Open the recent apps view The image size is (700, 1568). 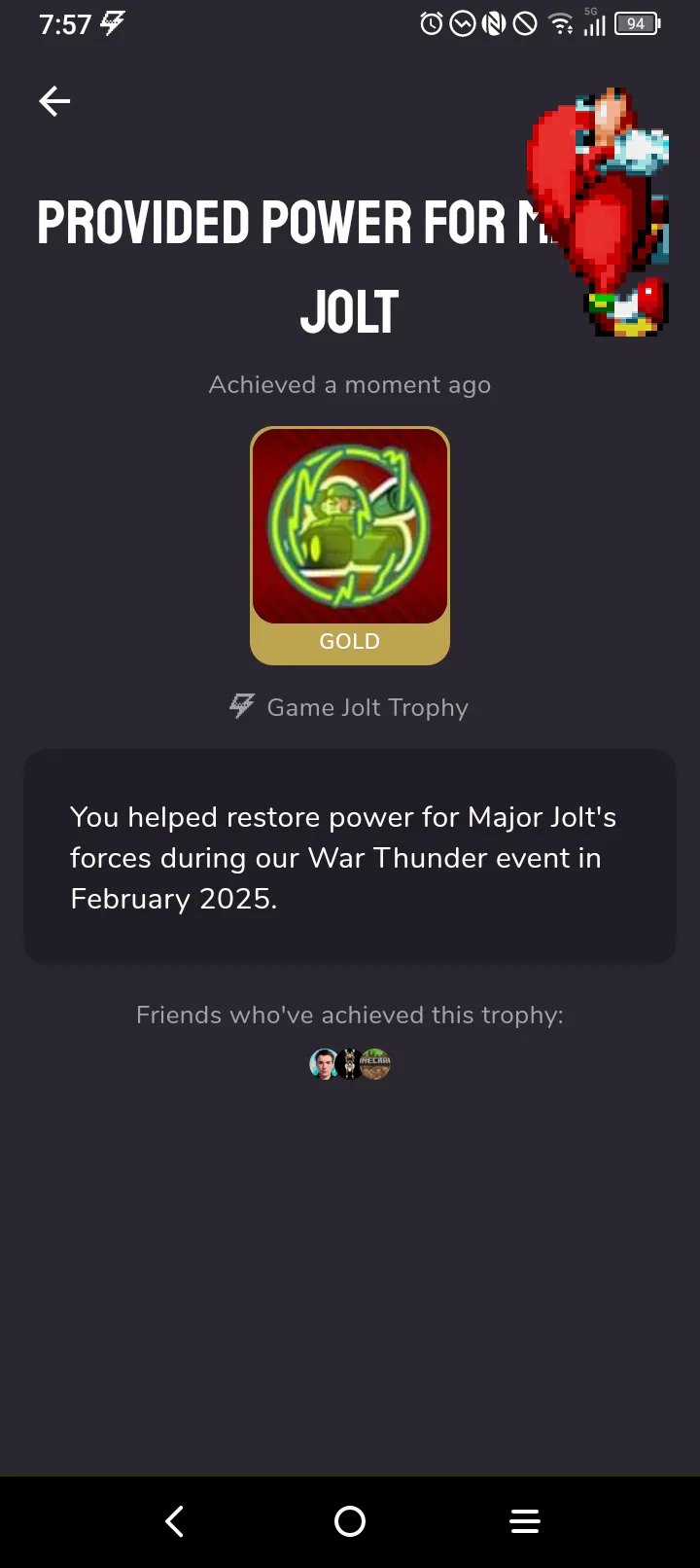tap(525, 1521)
